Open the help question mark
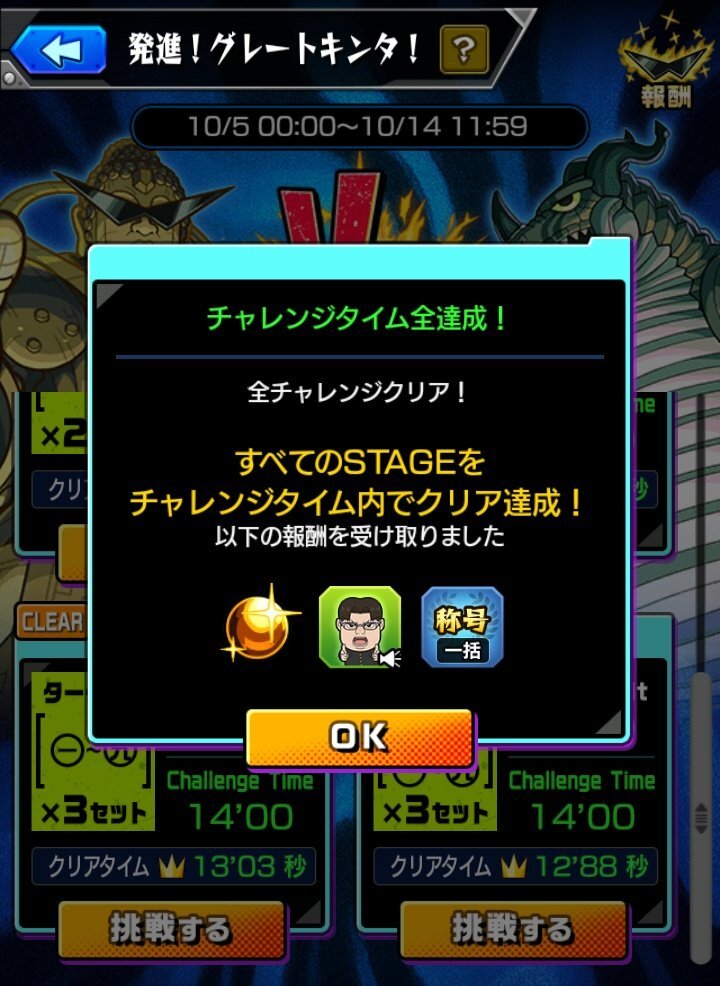720x986 pixels. coord(464,49)
